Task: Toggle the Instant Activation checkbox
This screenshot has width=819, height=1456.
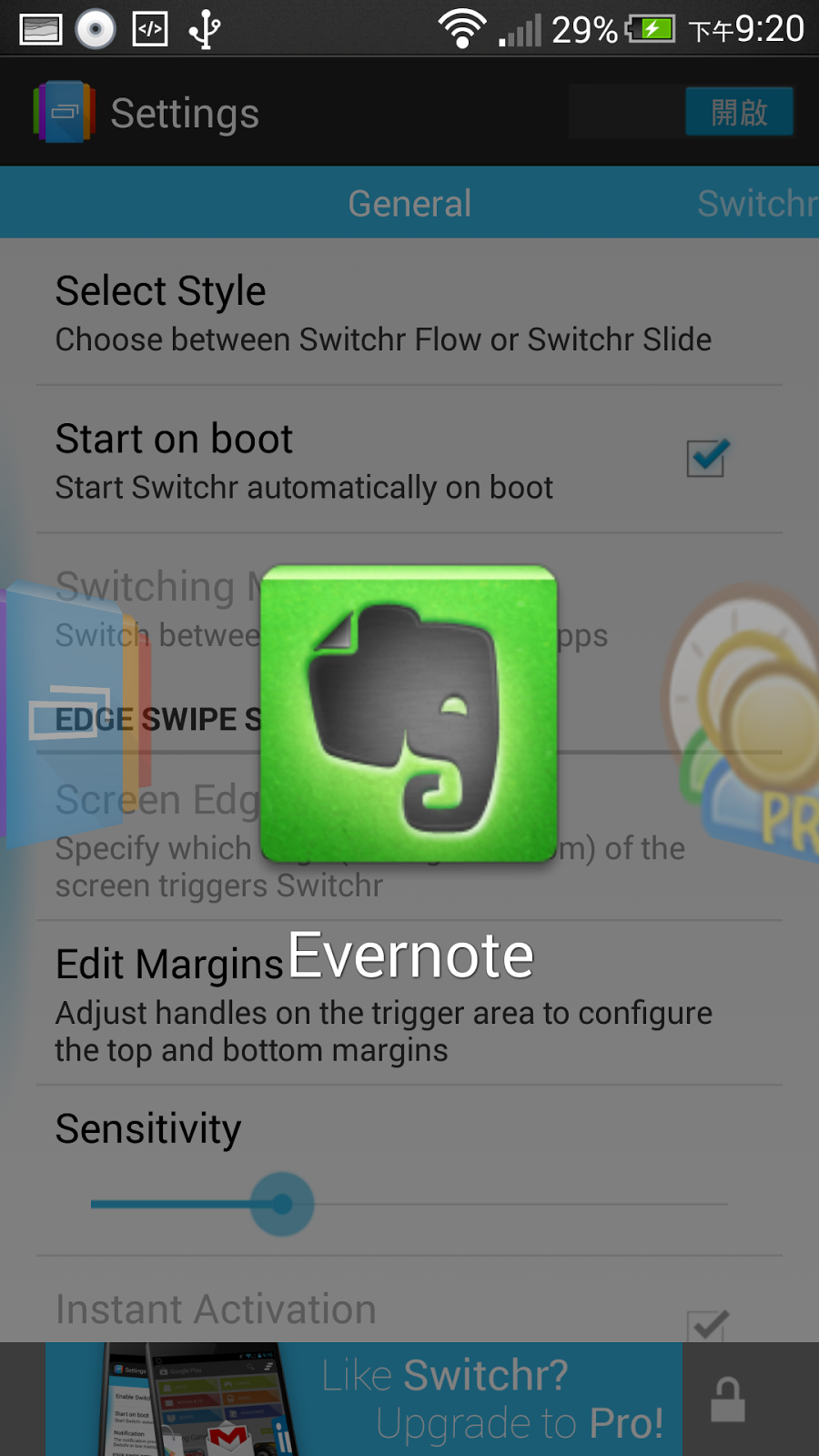Action: coord(707,1325)
